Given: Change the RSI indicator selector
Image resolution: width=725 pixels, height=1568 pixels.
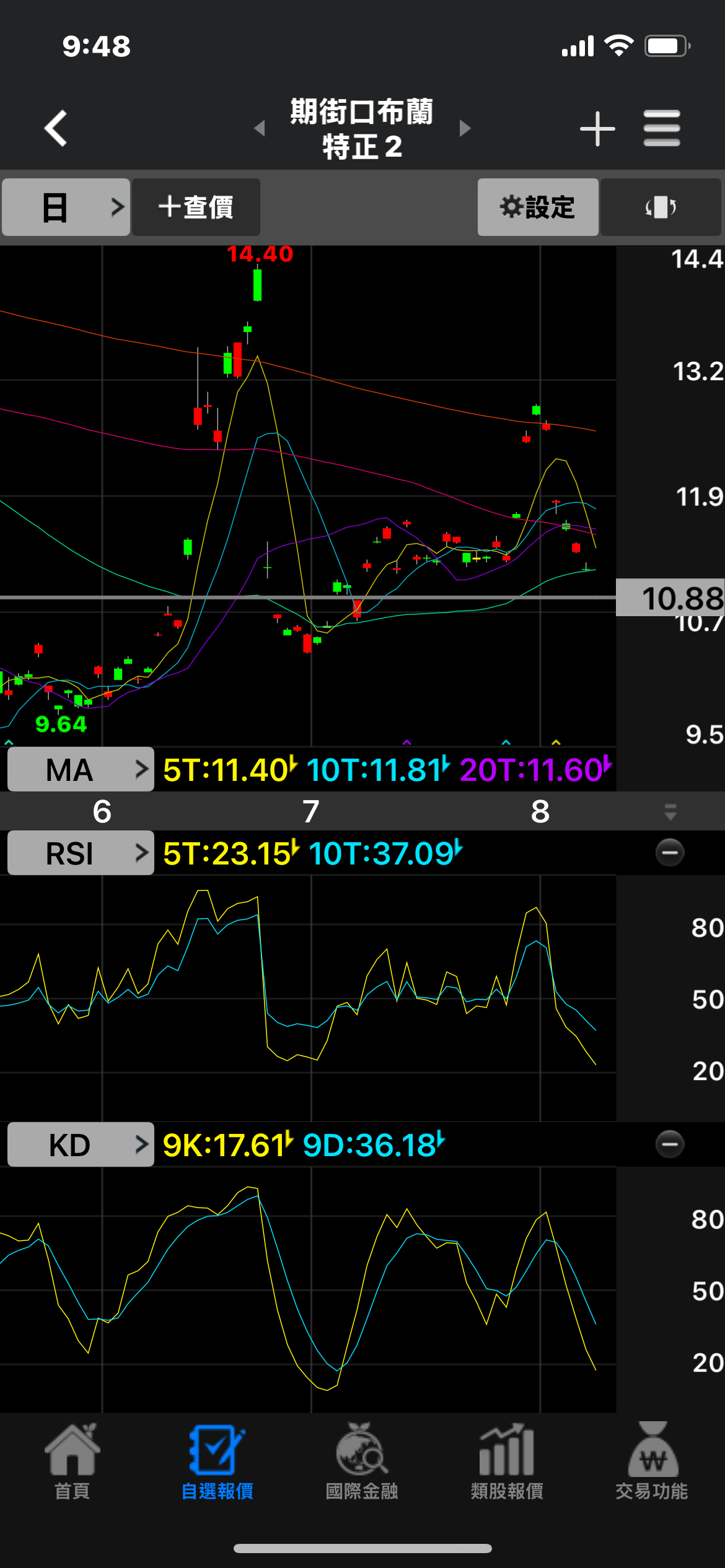Looking at the screenshot, I should tap(81, 853).
